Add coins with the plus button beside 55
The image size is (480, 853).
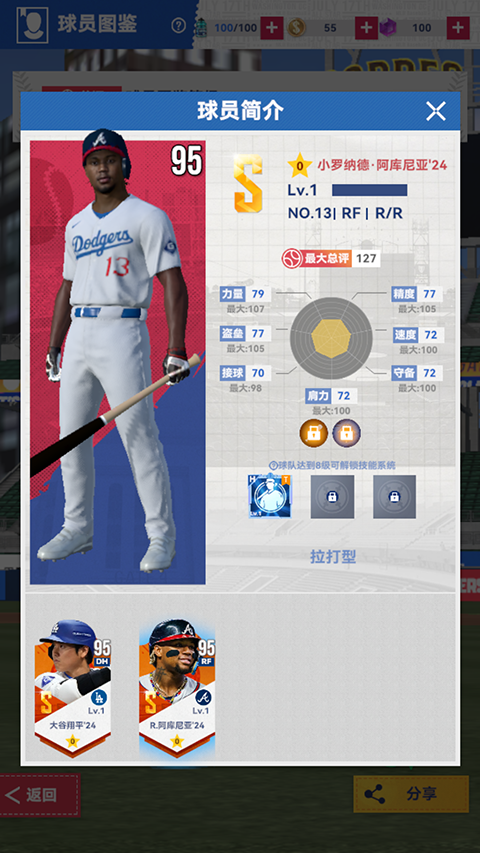click(367, 28)
